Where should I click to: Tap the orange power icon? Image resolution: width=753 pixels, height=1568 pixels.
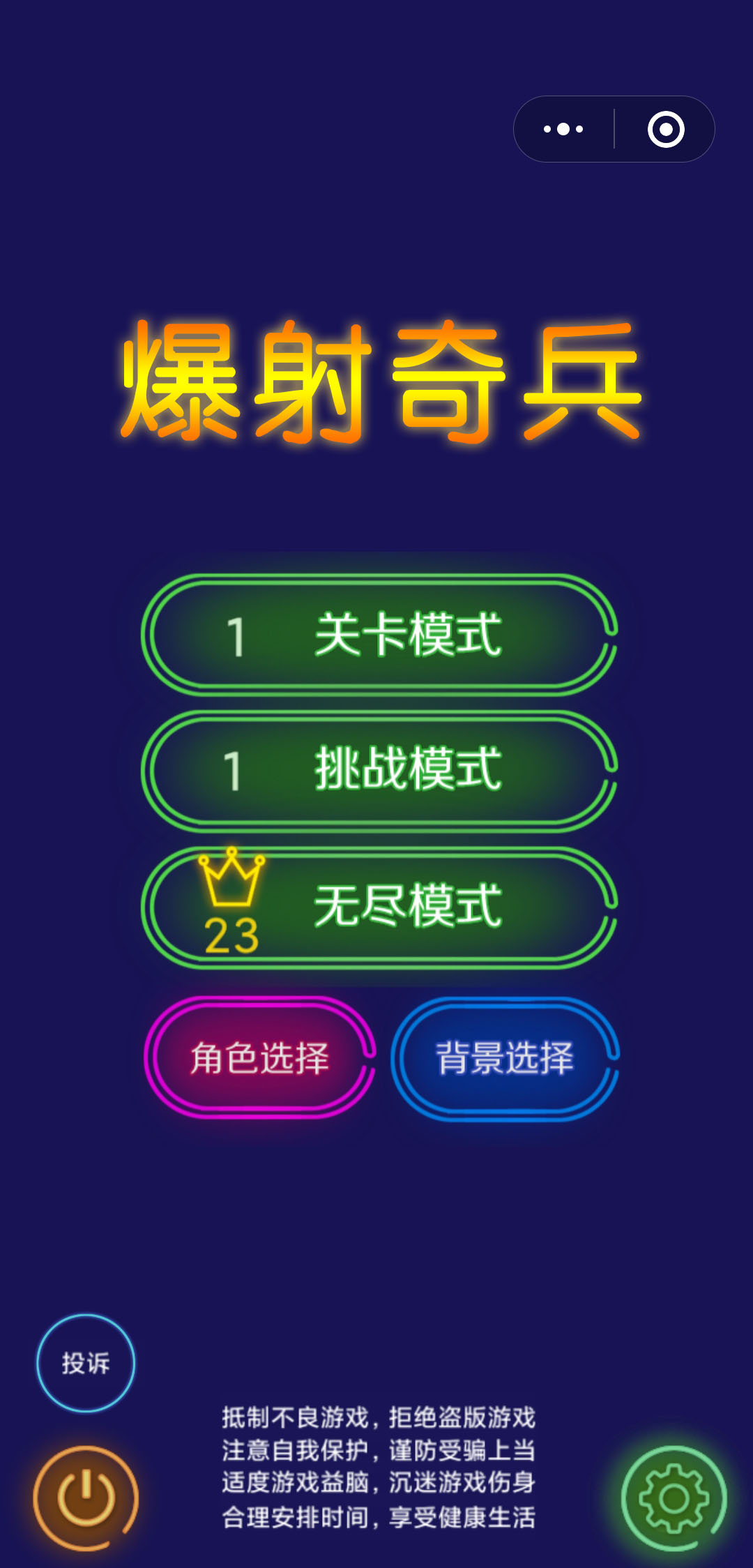pyautogui.click(x=86, y=1498)
